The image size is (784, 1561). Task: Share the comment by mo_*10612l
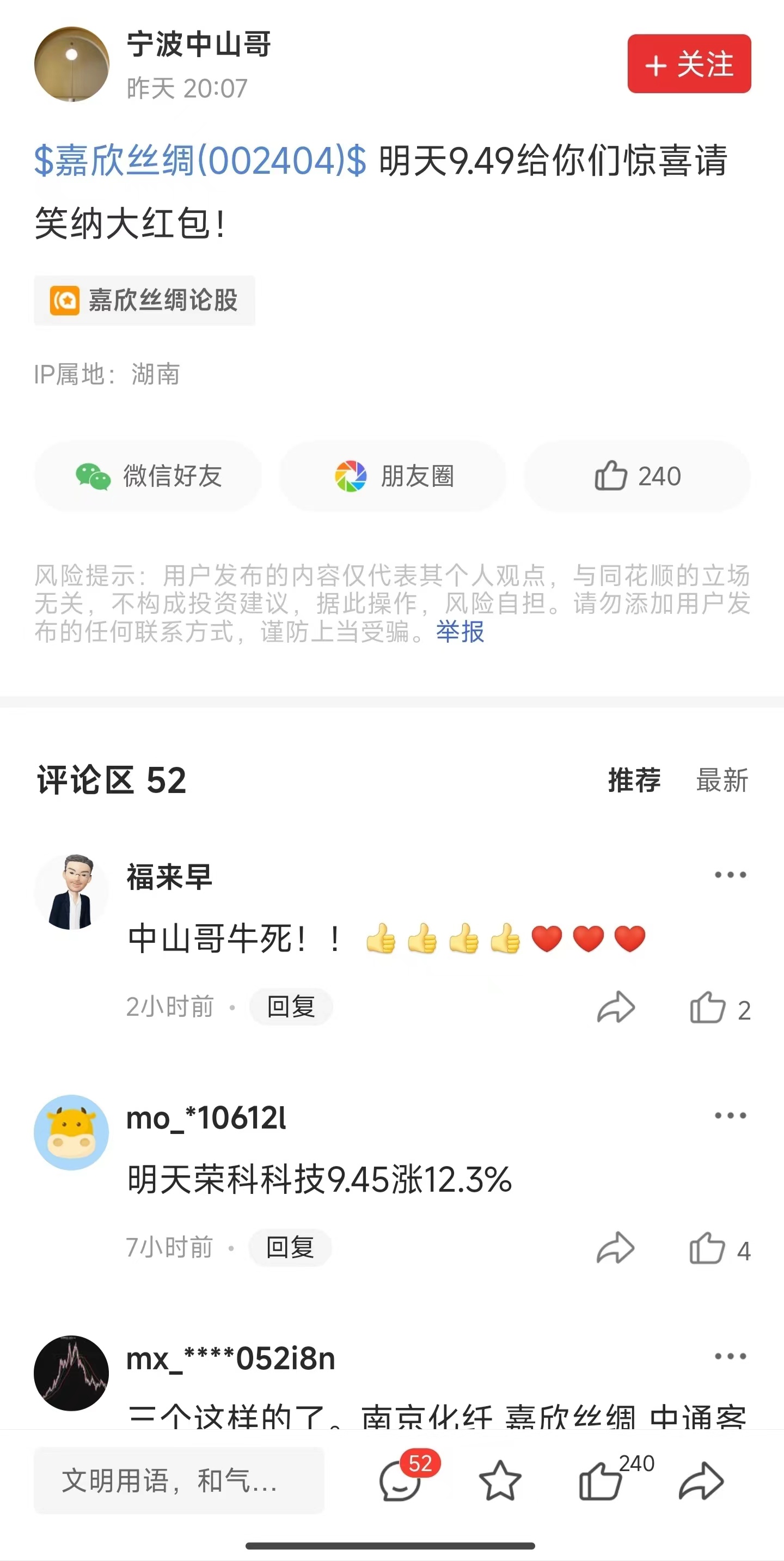click(x=616, y=1248)
